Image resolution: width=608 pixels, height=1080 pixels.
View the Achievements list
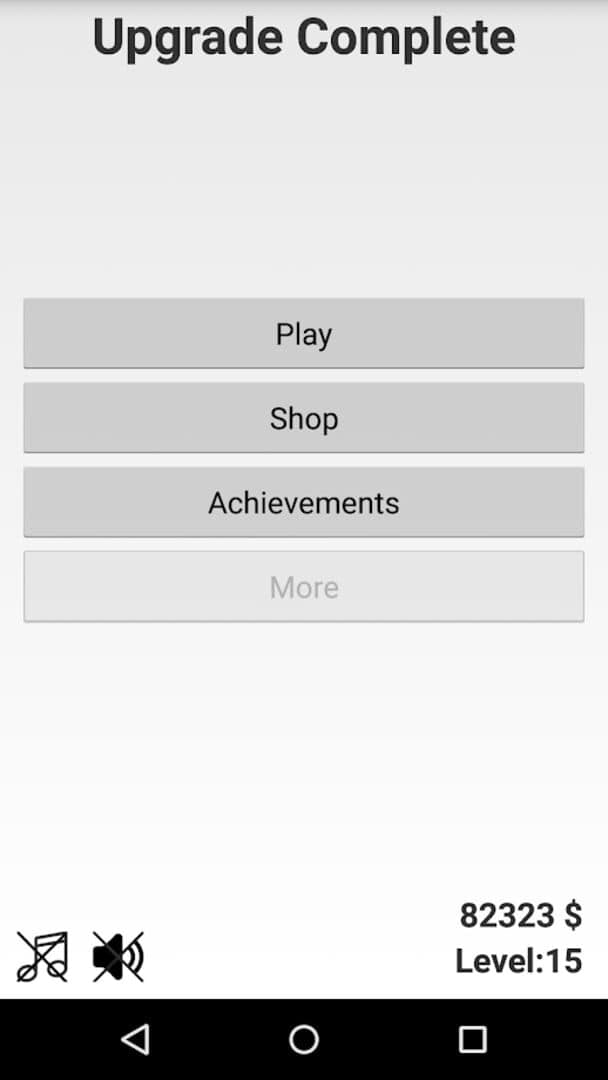tap(304, 502)
